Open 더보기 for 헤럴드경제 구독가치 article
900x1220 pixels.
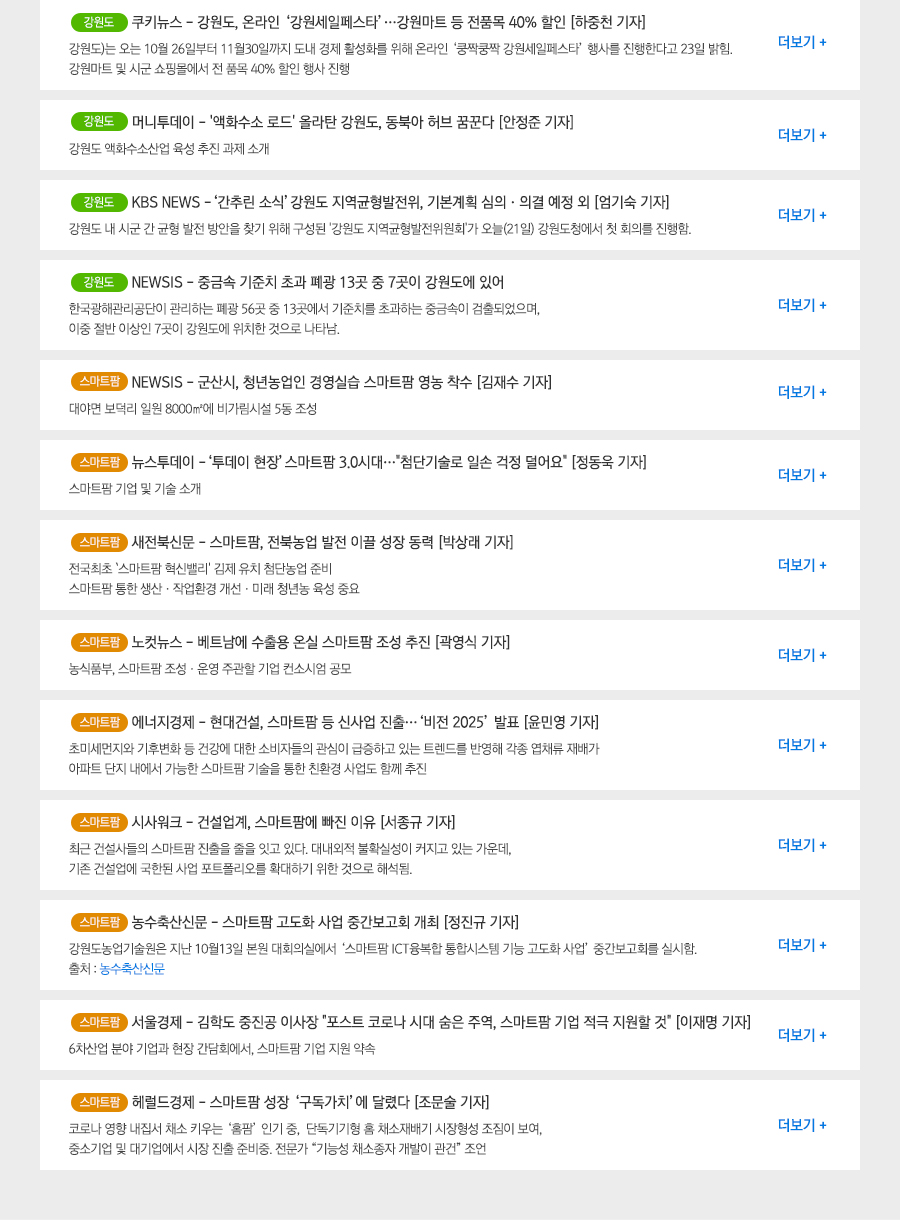click(x=802, y=1125)
